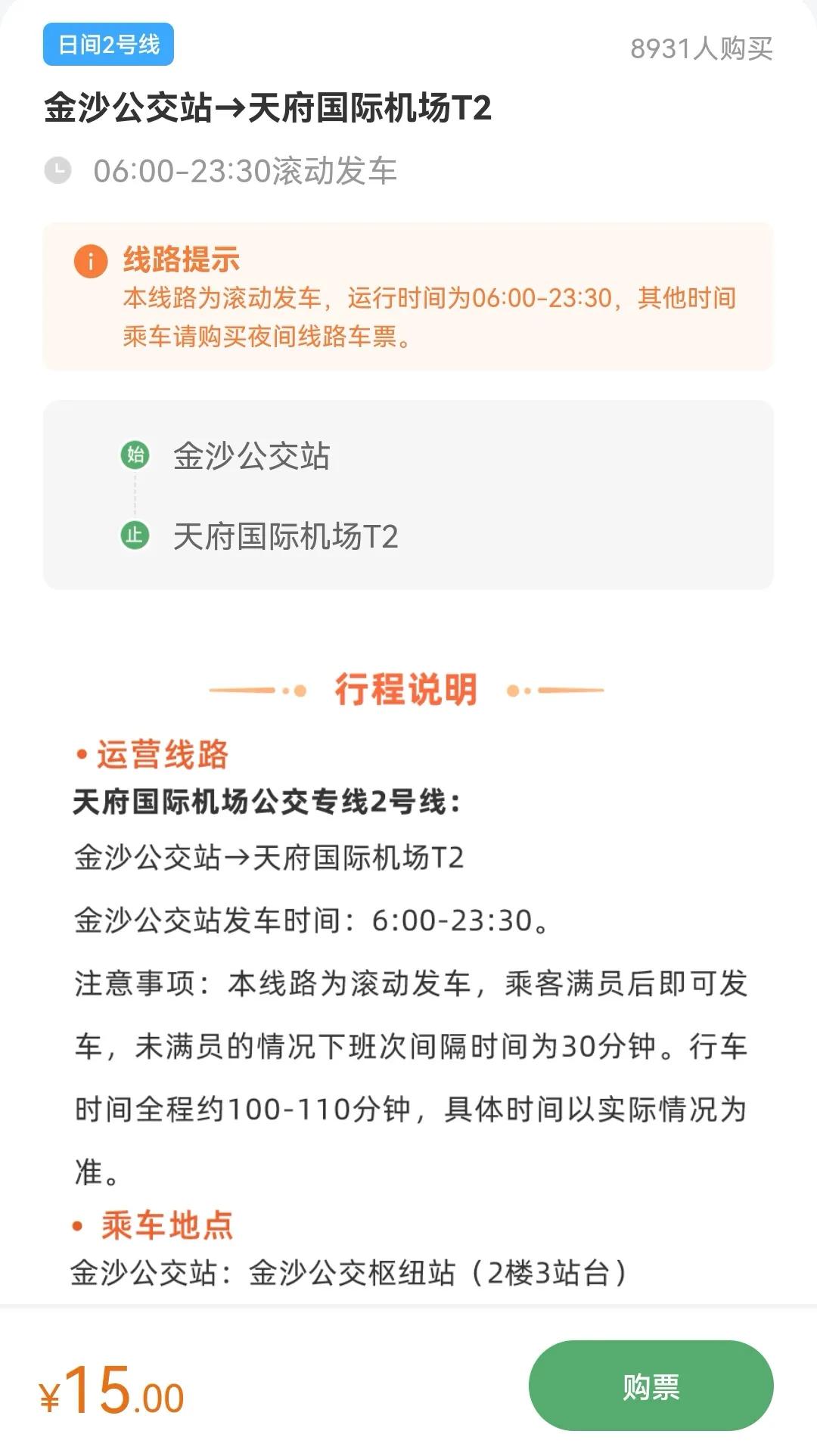Expand the 线路提示 notice panel
Viewport: 817px width, 1456px height.
pyautogui.click(x=408, y=299)
